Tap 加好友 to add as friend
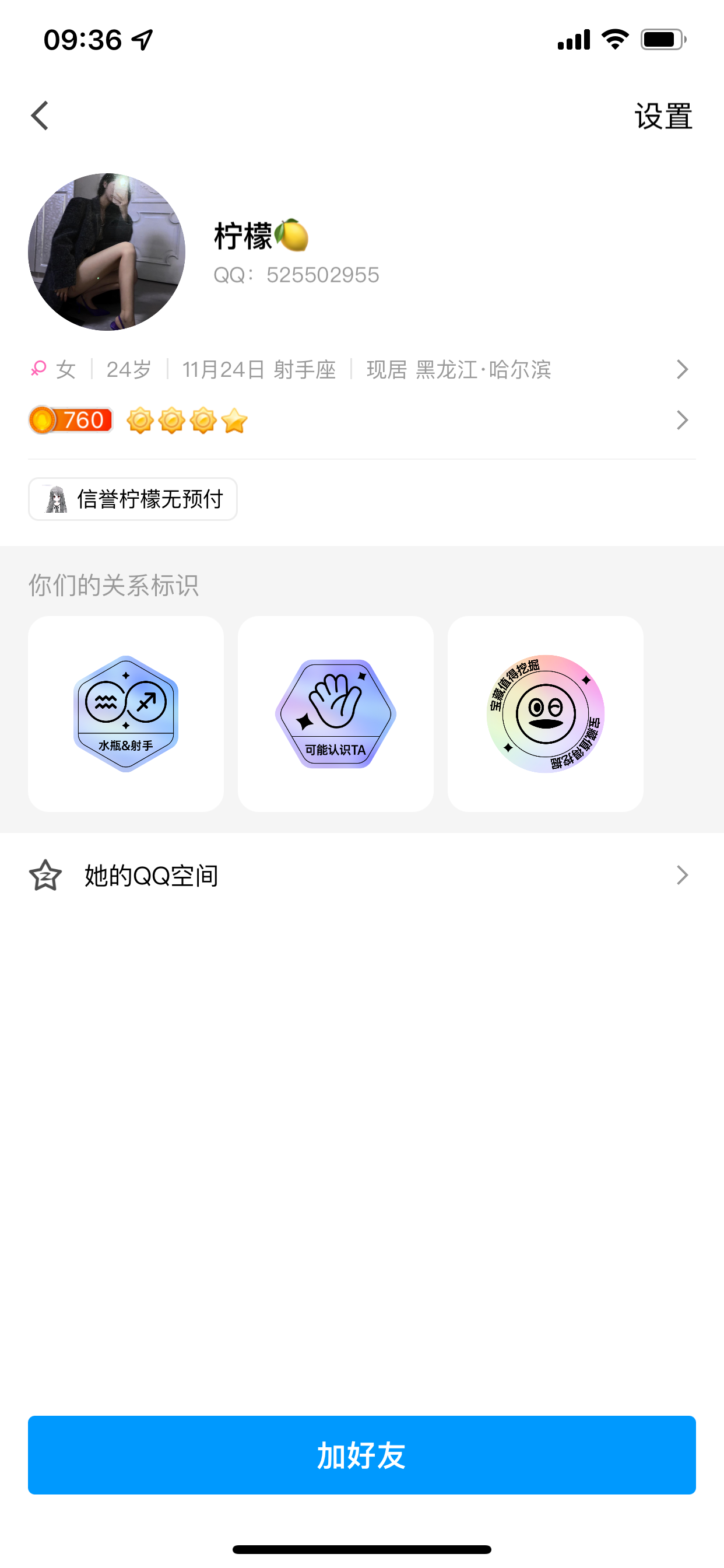This screenshot has width=724, height=1568. click(x=361, y=1455)
